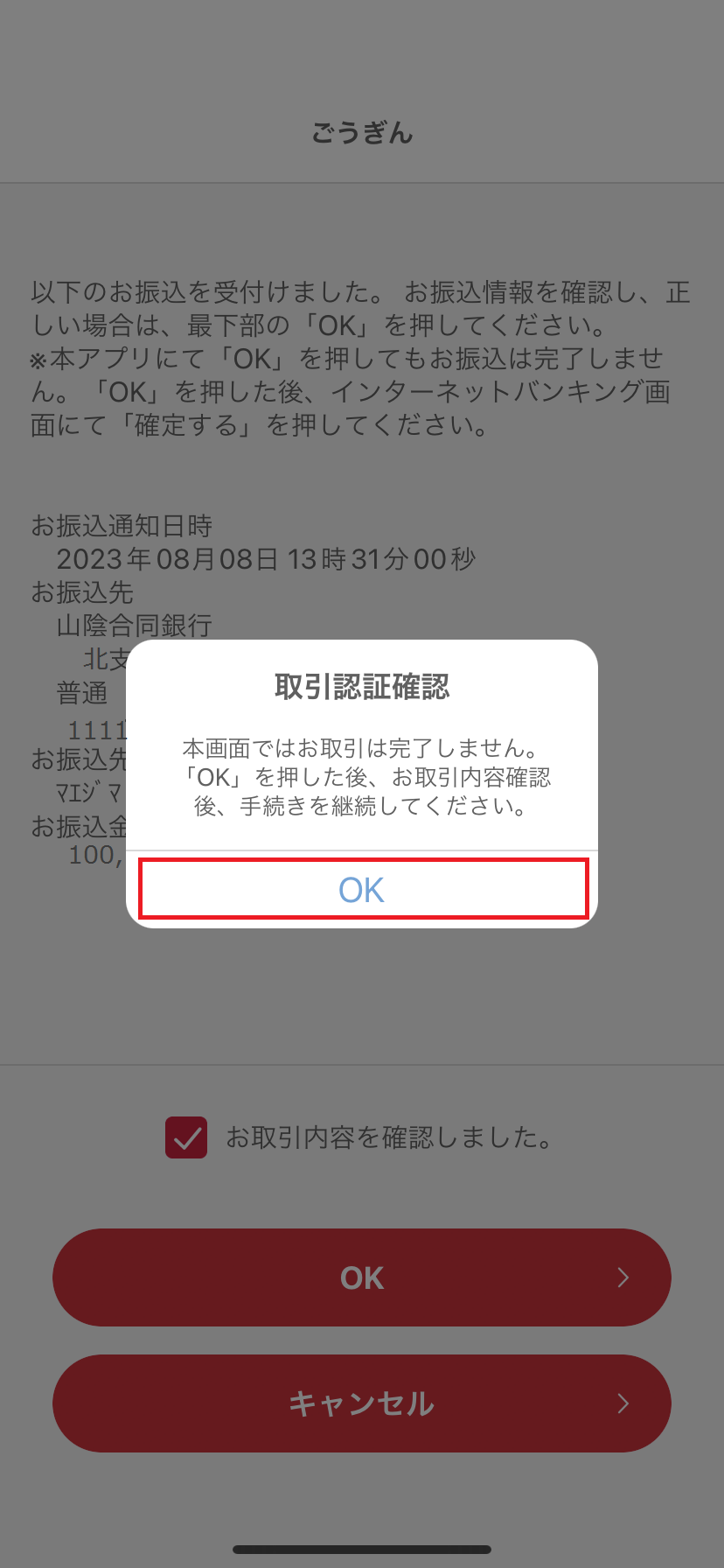Tap the キャンセル button
Image resolution: width=724 pixels, height=1568 pixels.
(x=362, y=1403)
